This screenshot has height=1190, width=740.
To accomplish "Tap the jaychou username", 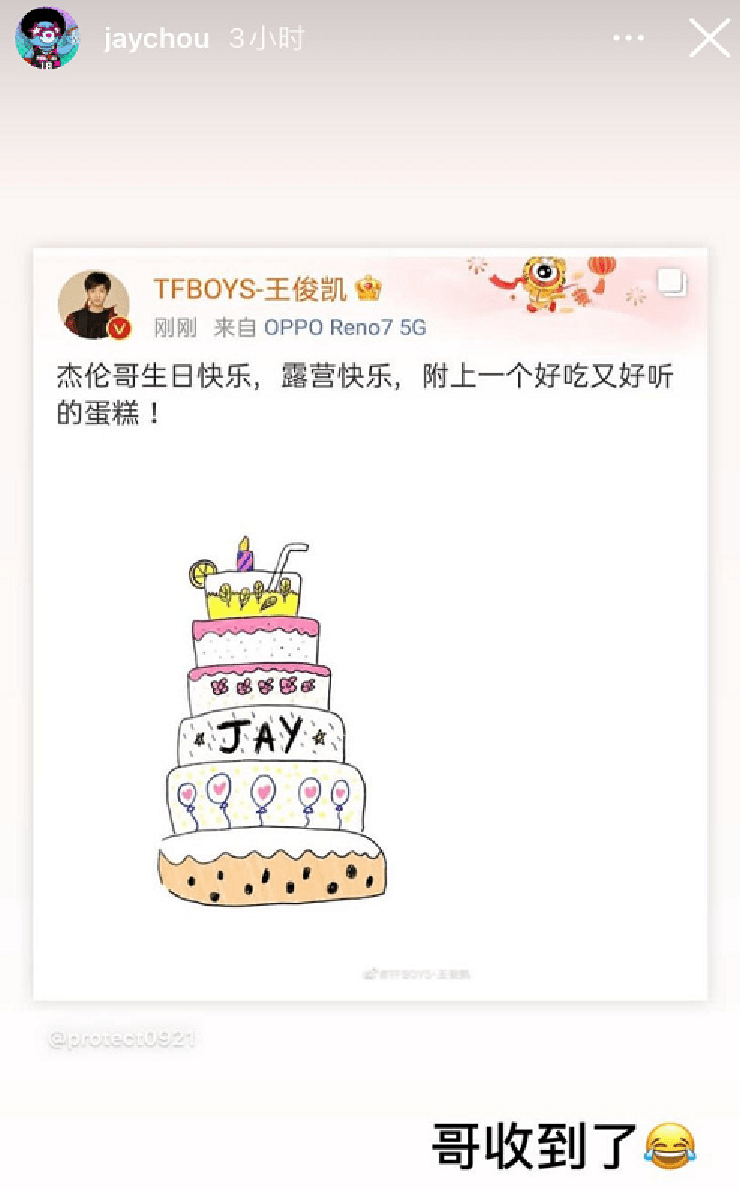I will coord(156,38).
